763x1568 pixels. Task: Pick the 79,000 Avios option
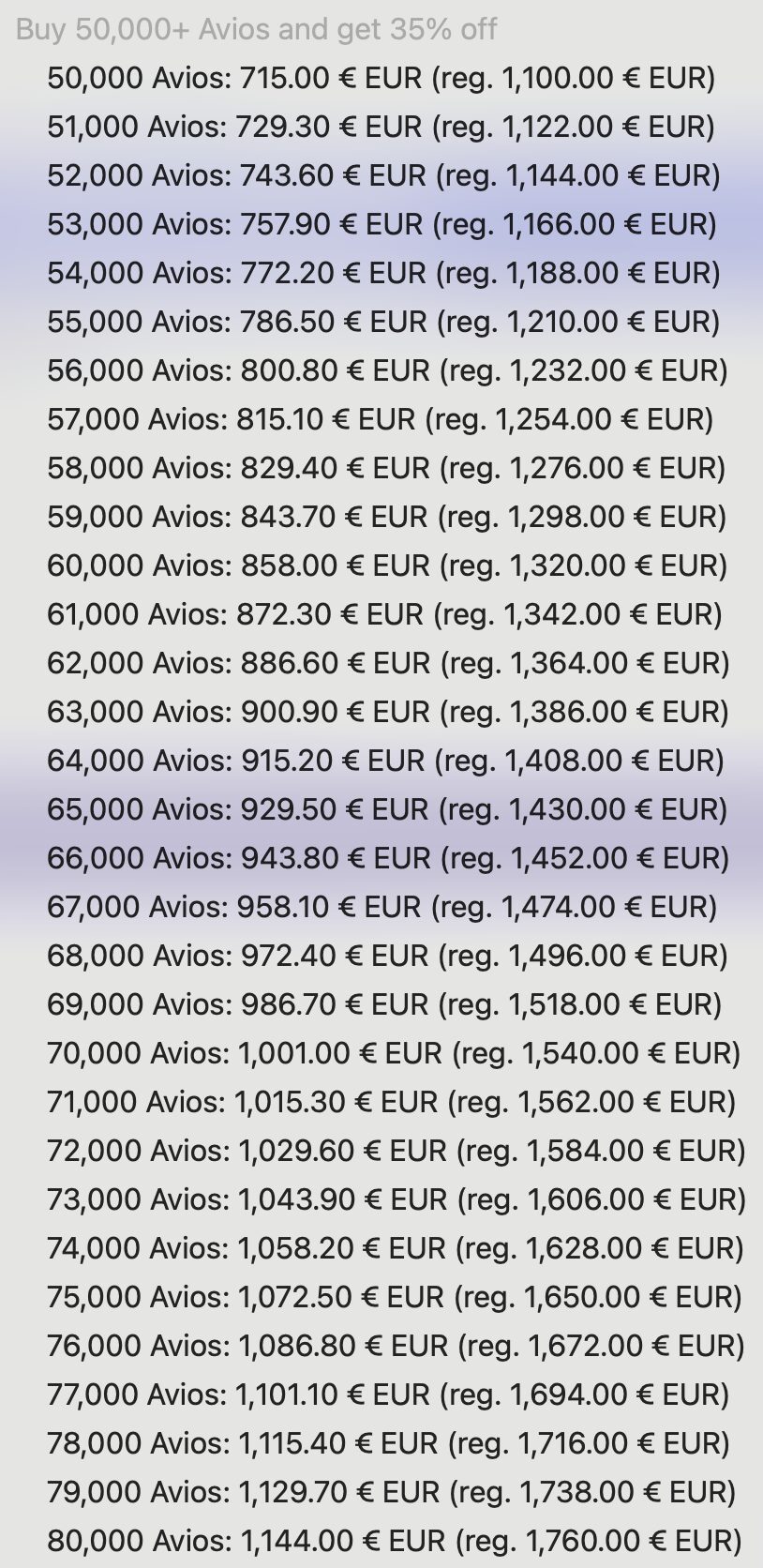[x=392, y=1492]
